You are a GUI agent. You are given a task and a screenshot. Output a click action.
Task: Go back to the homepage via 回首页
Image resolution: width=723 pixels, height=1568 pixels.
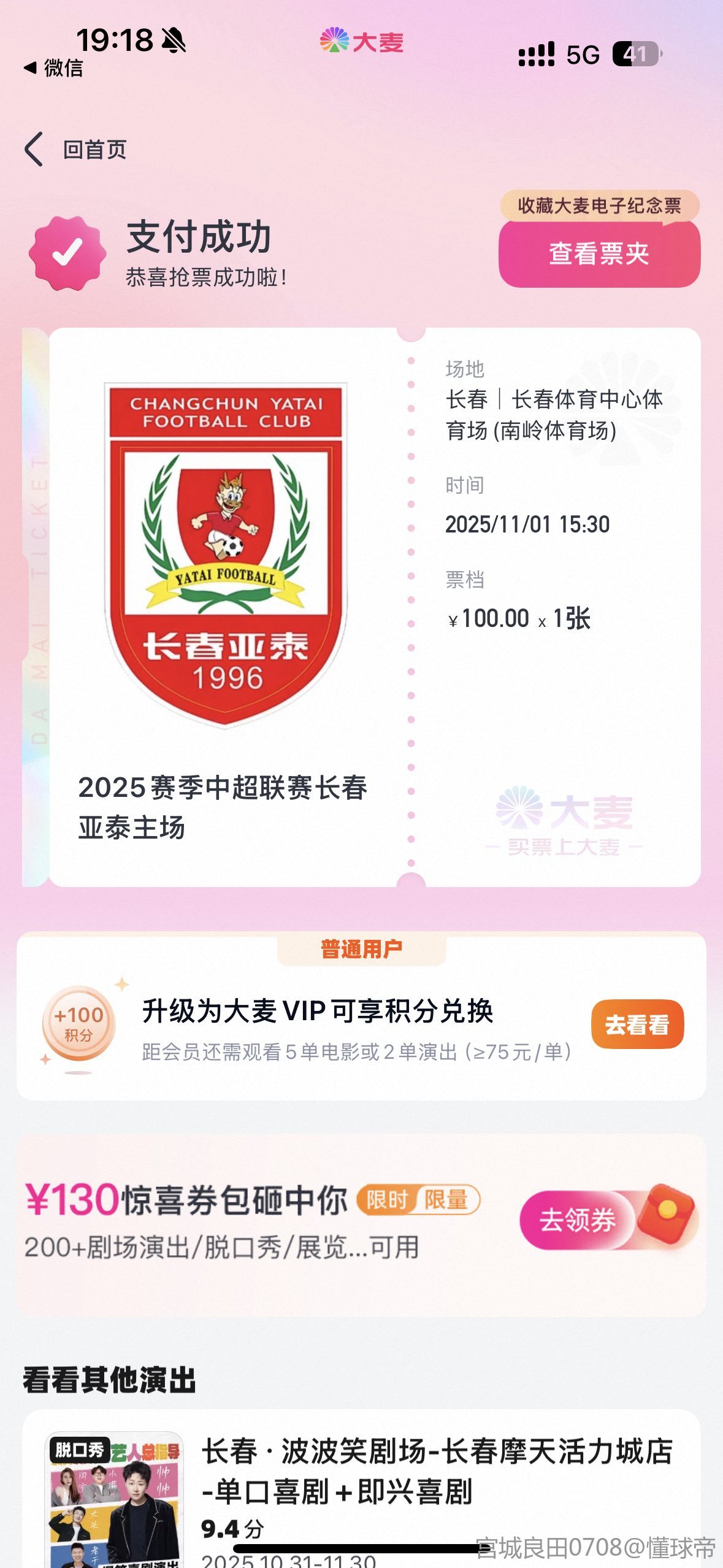coord(77,149)
